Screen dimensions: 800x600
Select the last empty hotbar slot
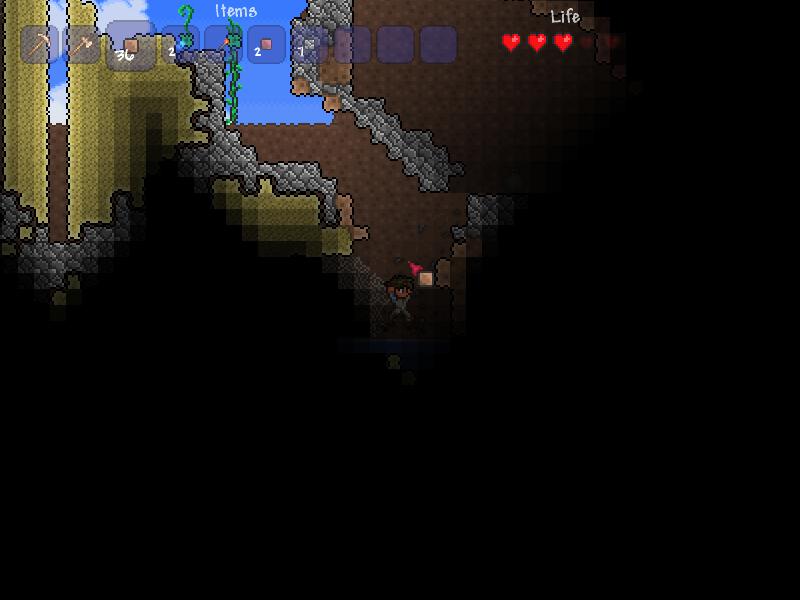(438, 45)
